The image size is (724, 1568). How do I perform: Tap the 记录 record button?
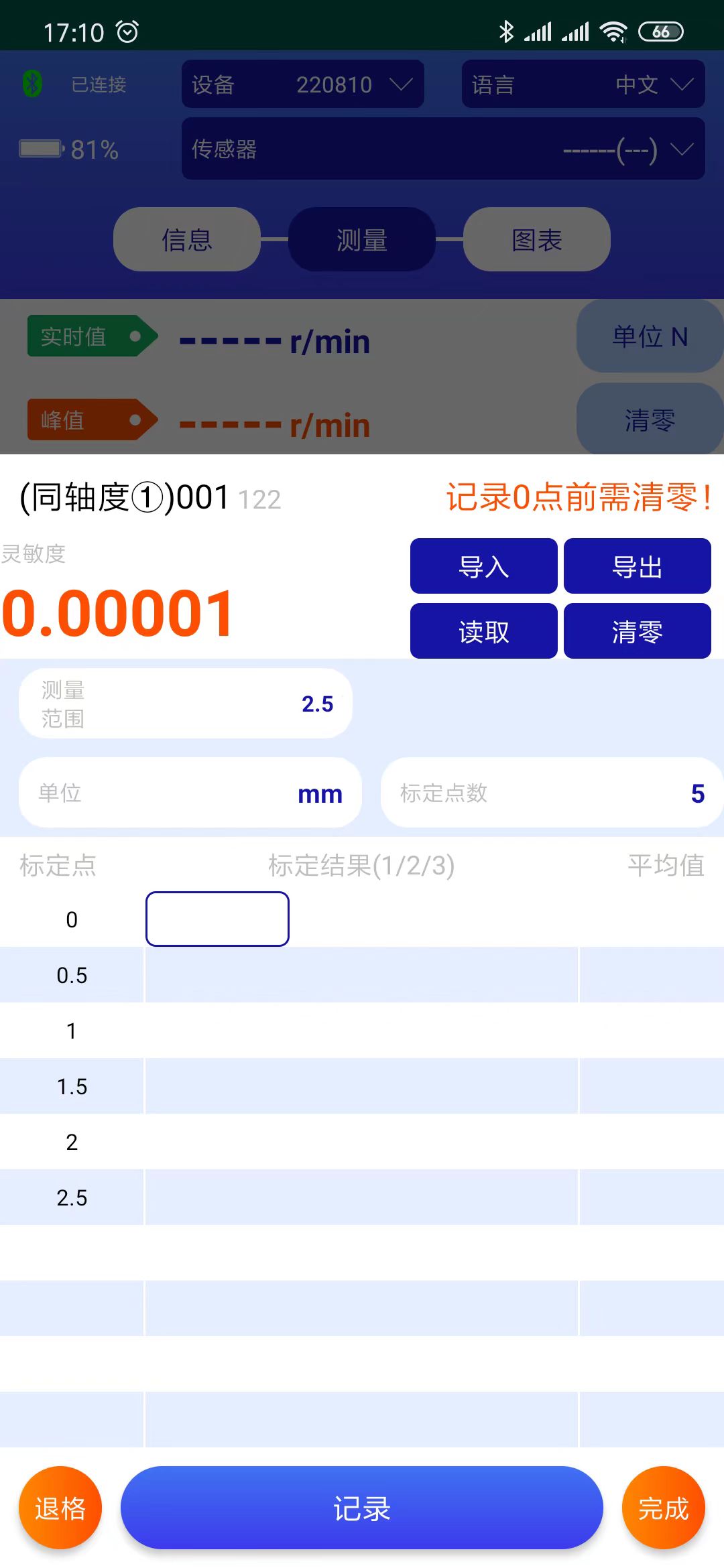point(361,1508)
